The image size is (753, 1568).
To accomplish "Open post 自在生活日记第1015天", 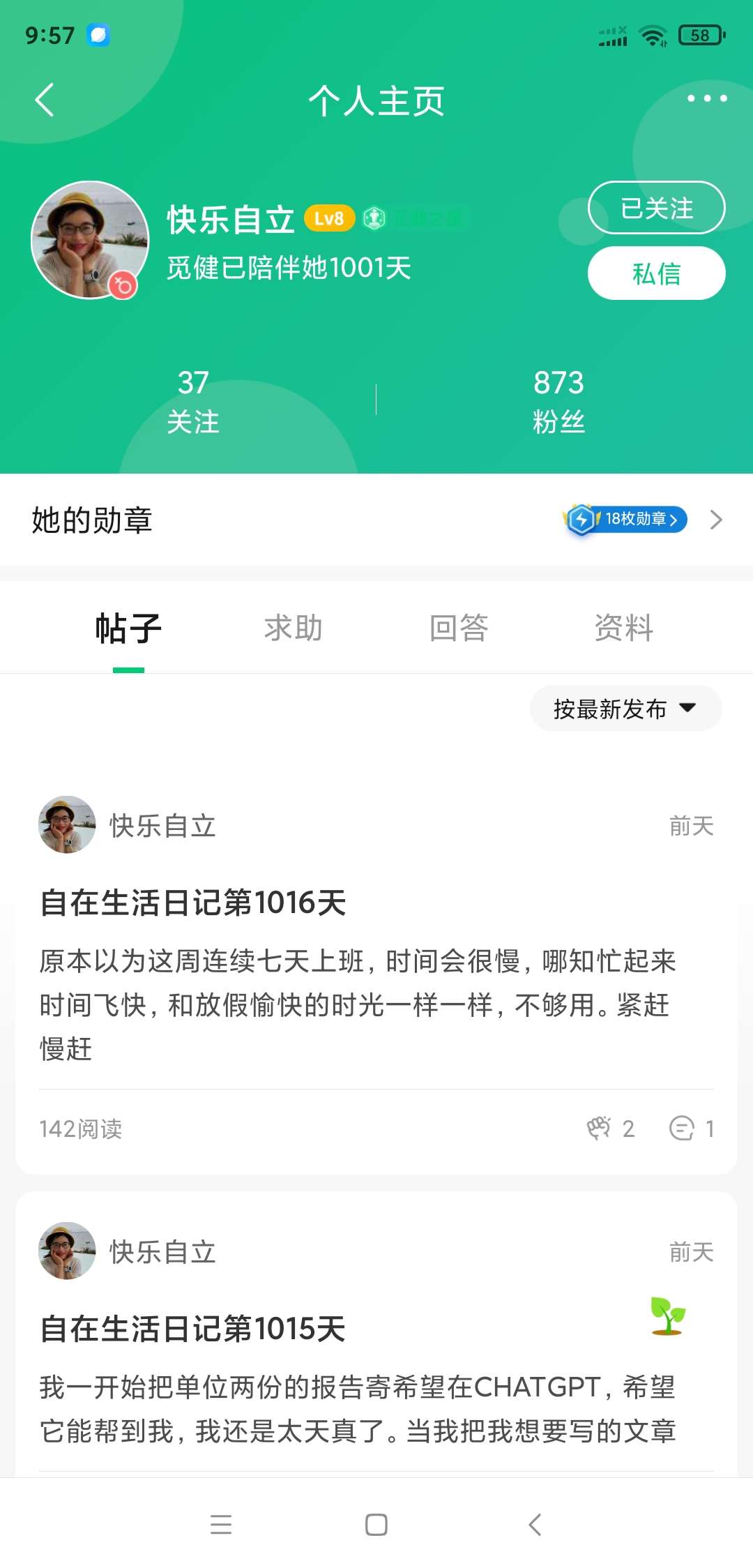I will pyautogui.click(x=193, y=1329).
